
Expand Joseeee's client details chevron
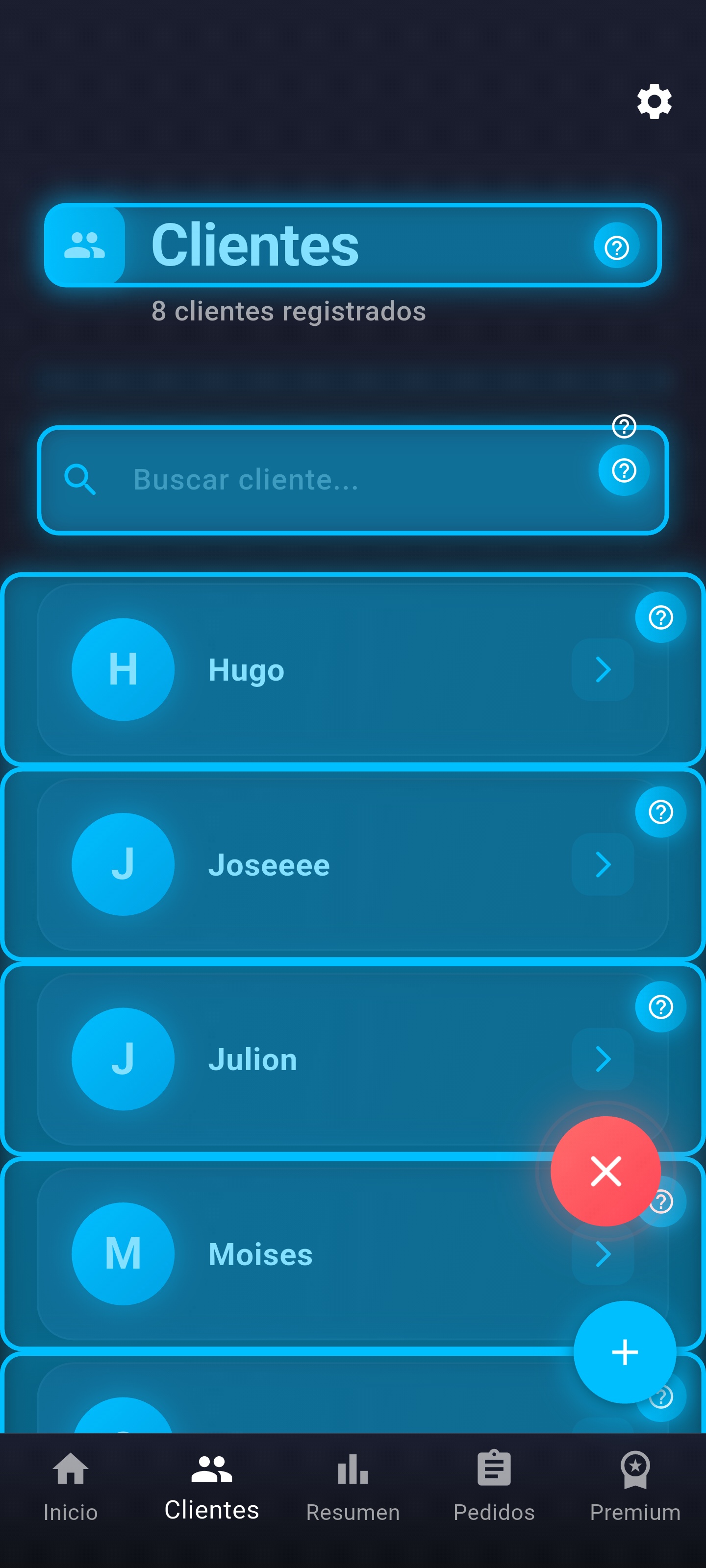(x=603, y=864)
